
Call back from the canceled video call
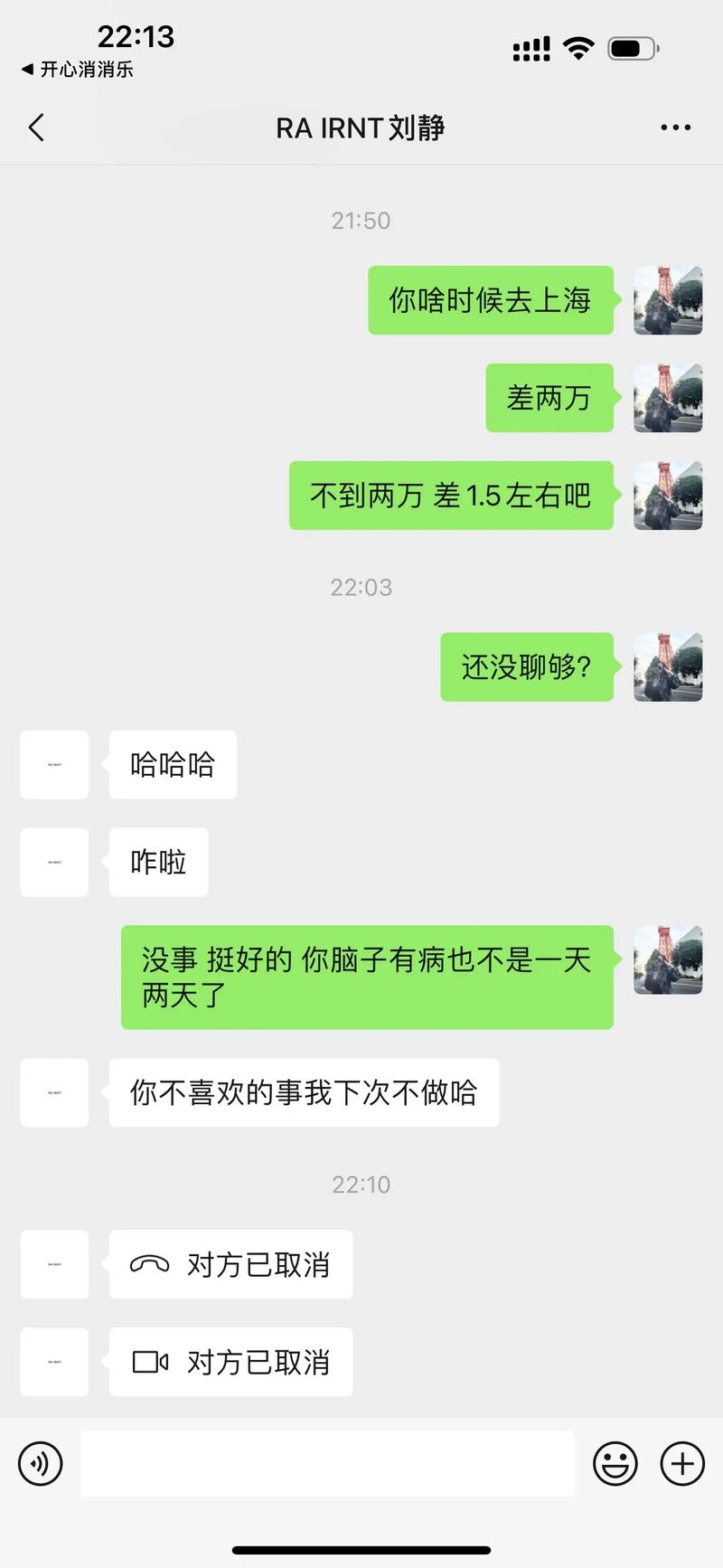click(230, 1362)
